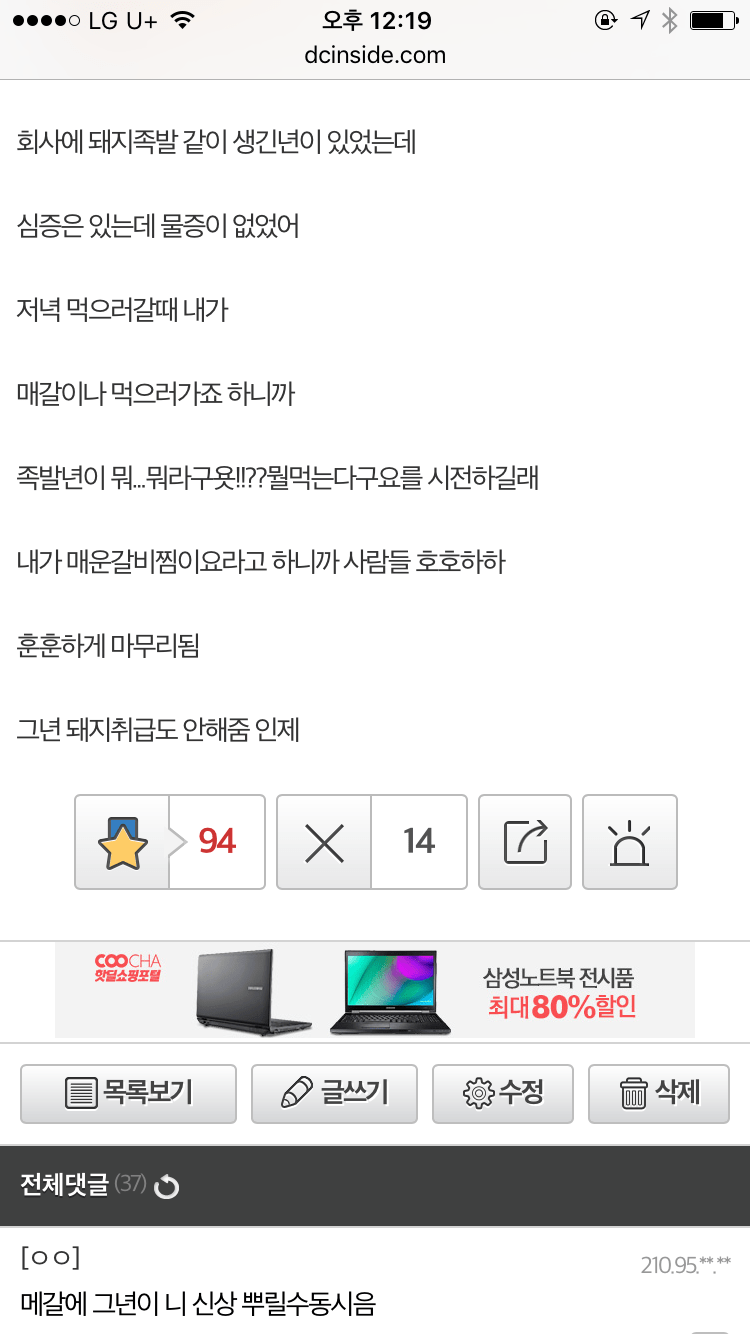750x1334 pixels.
Task: Edit this post using 수정
Action: [503, 1093]
